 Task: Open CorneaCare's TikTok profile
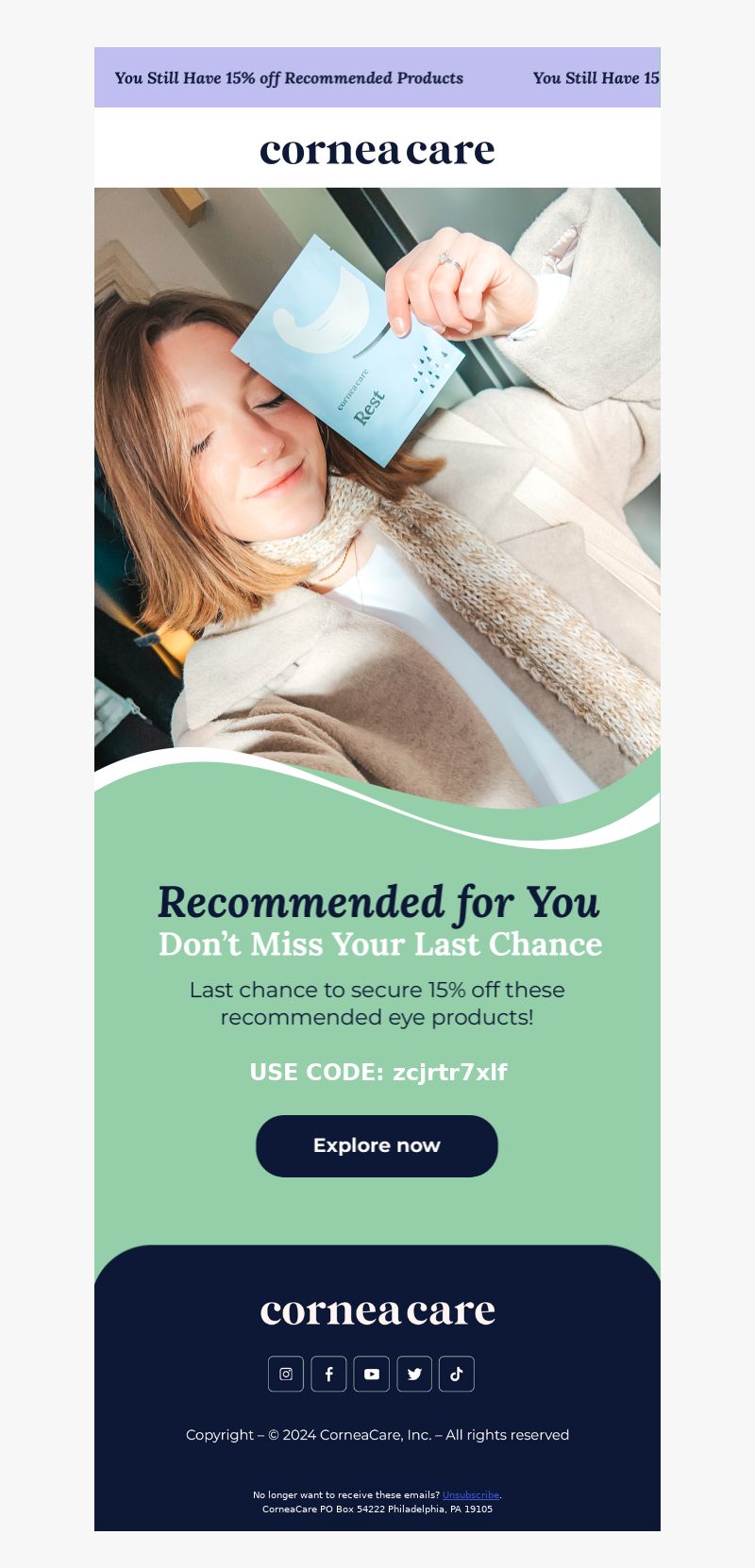point(457,1374)
